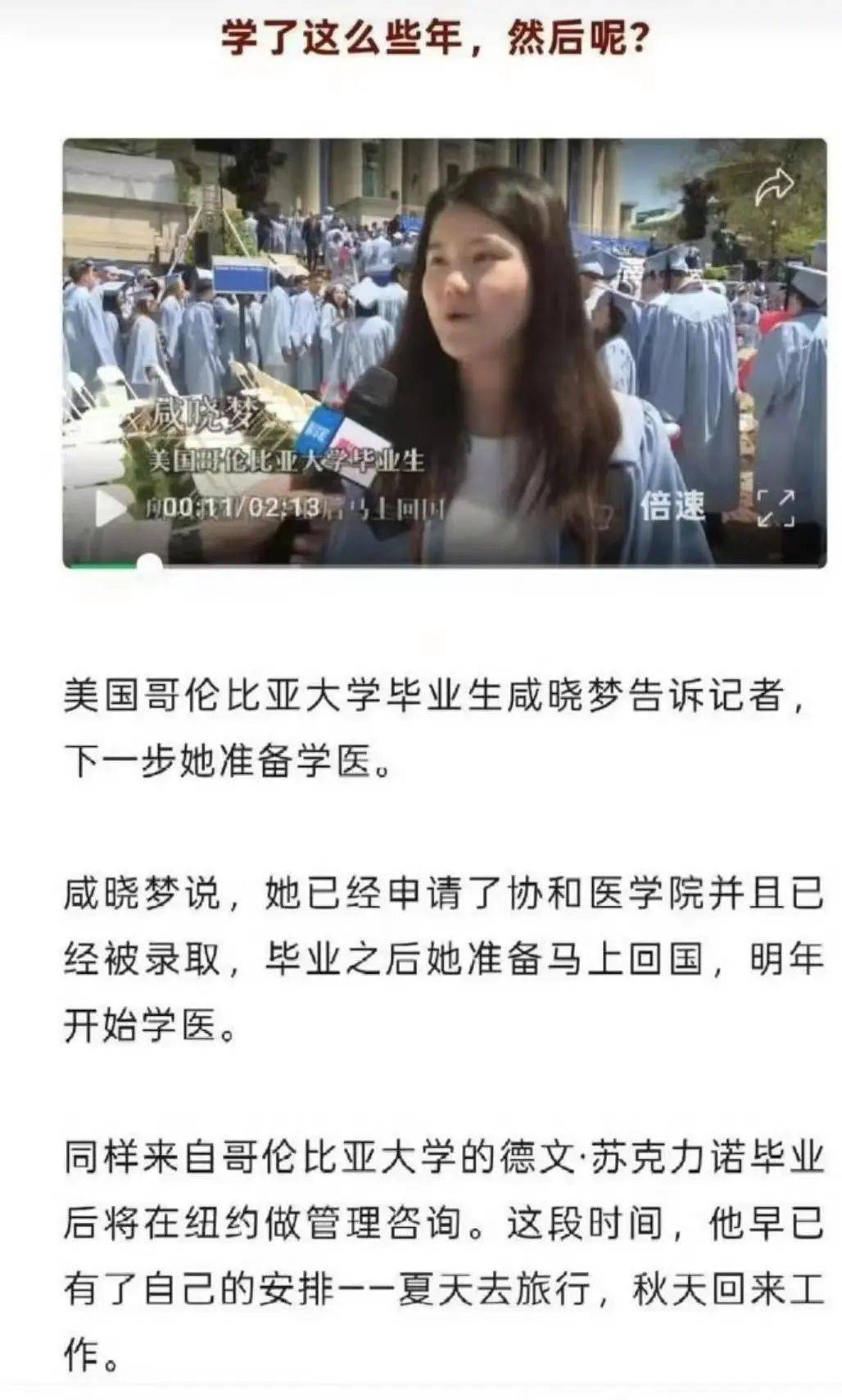Tap the video progress bar handle

pos(149,564)
